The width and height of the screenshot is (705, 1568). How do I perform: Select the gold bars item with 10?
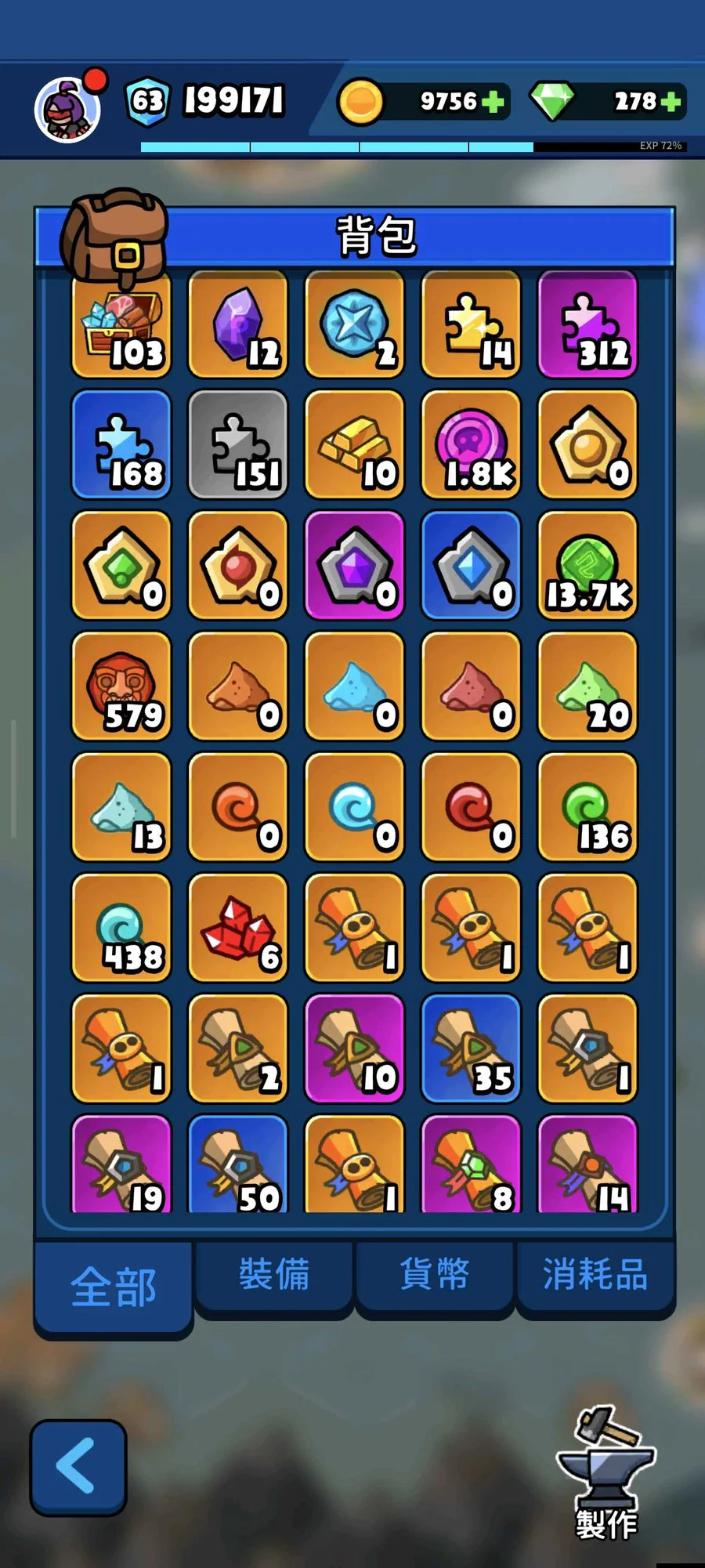[x=355, y=444]
